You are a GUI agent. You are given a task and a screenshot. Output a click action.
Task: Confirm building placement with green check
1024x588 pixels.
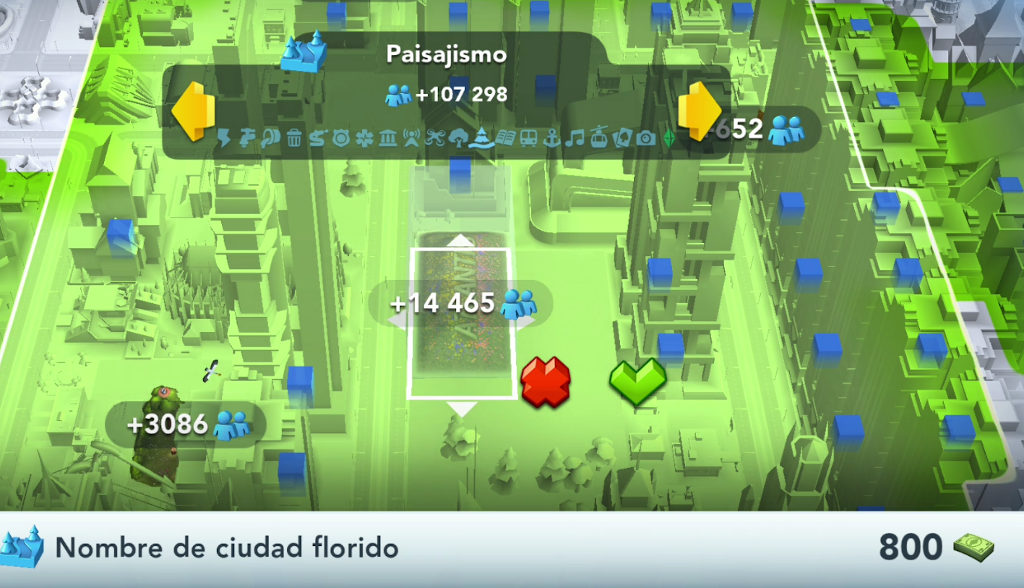[x=637, y=382]
